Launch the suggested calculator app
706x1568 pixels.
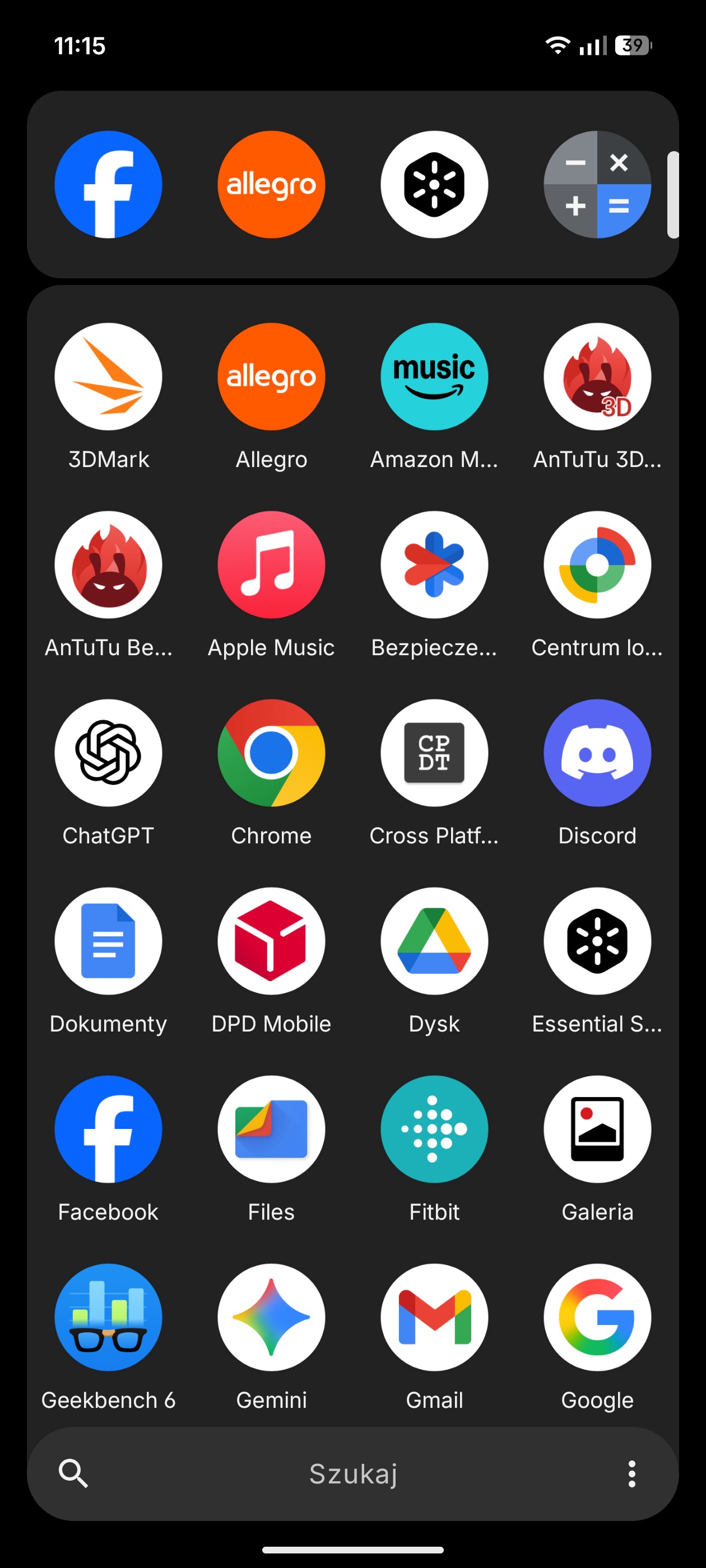tap(597, 184)
